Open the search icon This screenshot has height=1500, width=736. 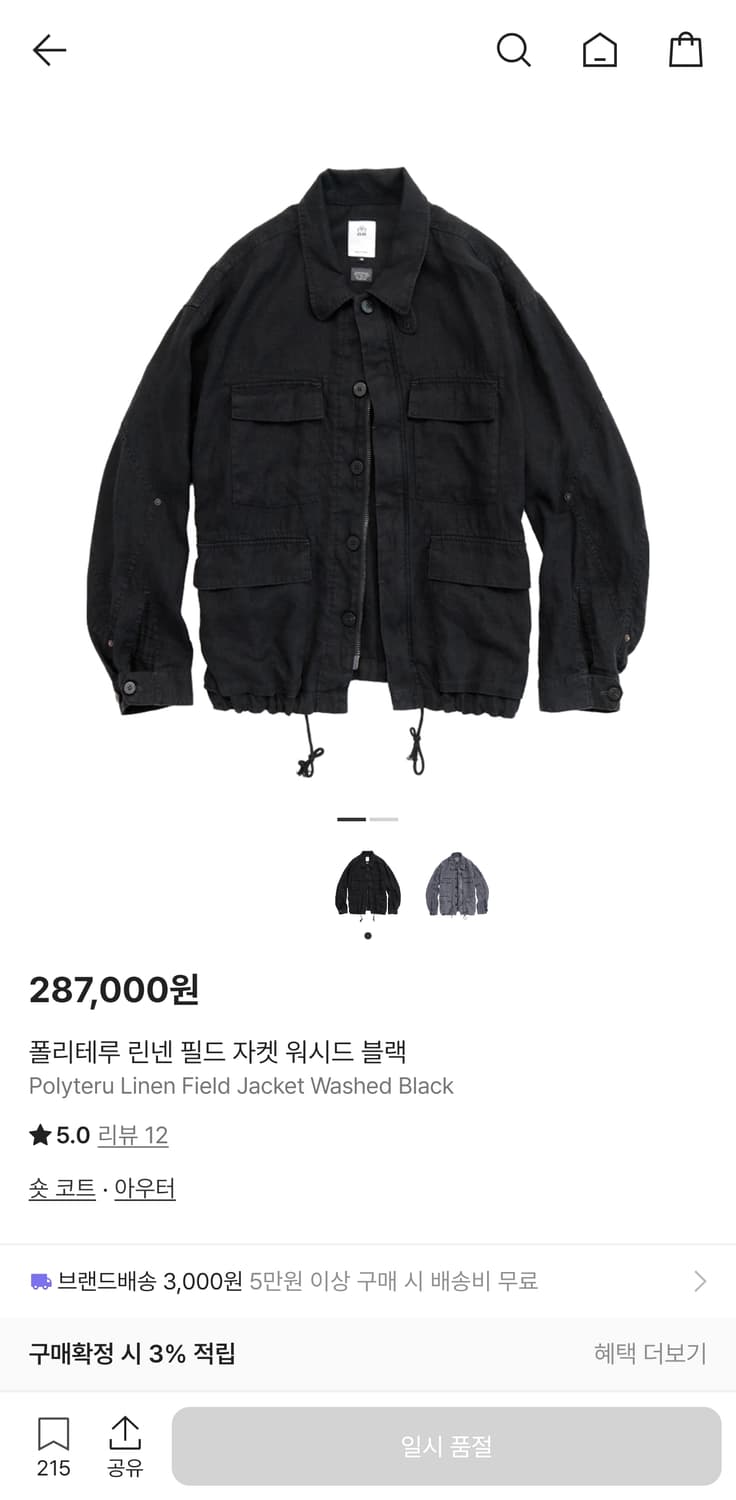(x=514, y=49)
